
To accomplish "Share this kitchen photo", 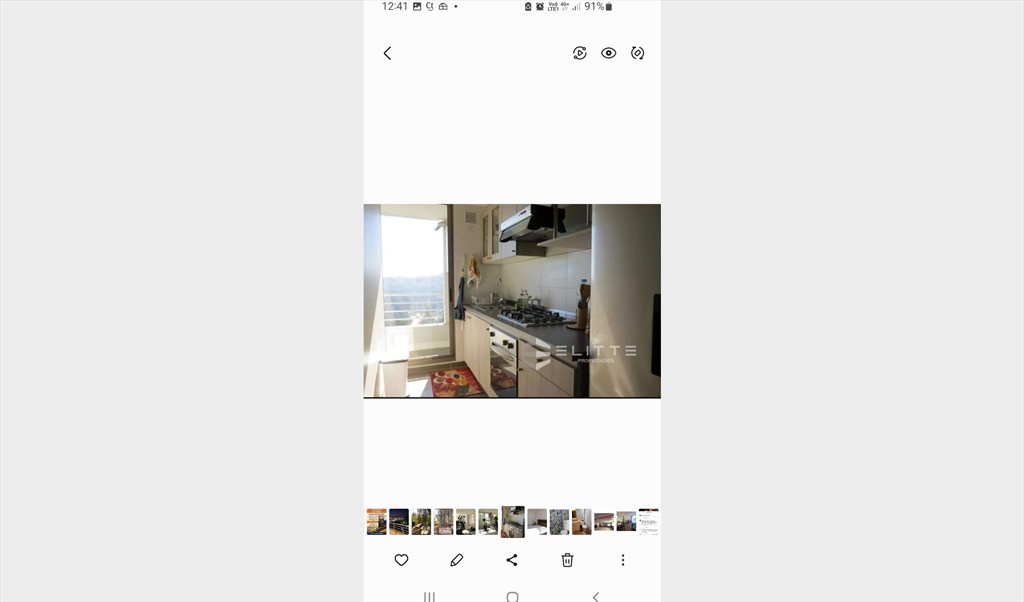I will click(512, 560).
